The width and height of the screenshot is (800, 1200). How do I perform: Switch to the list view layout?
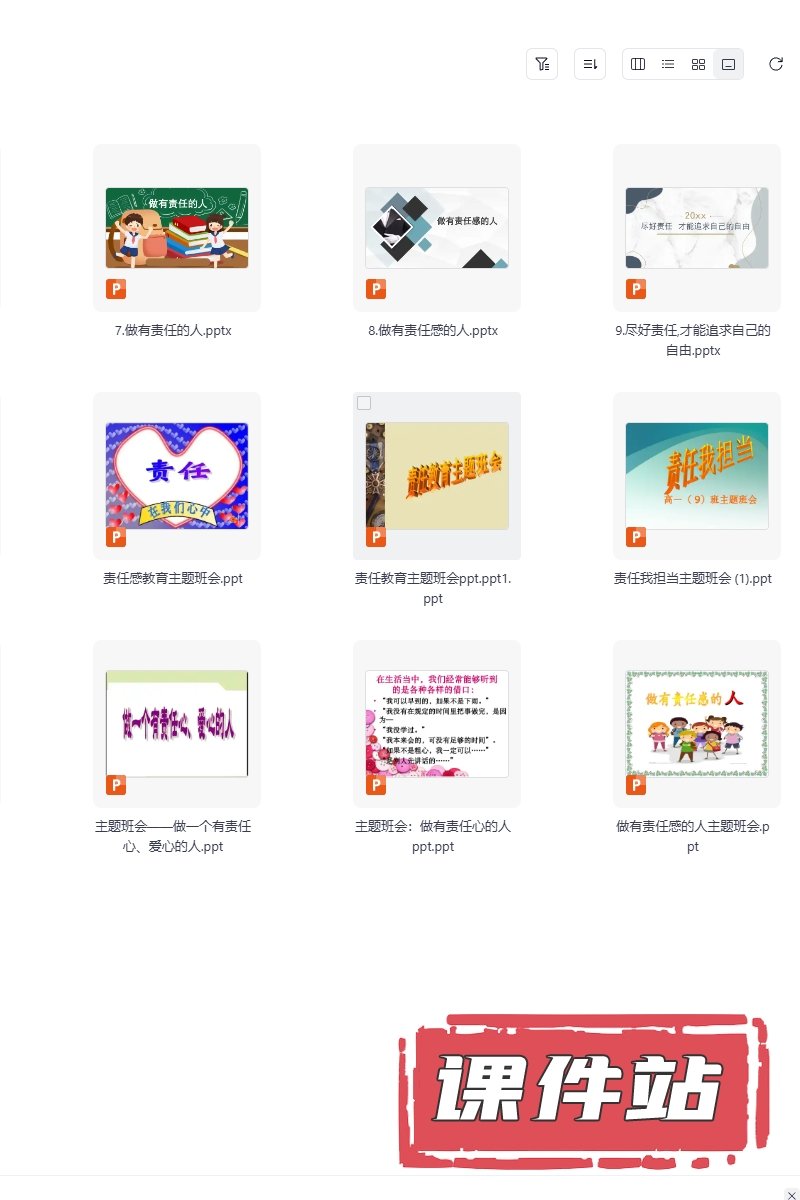tap(668, 64)
